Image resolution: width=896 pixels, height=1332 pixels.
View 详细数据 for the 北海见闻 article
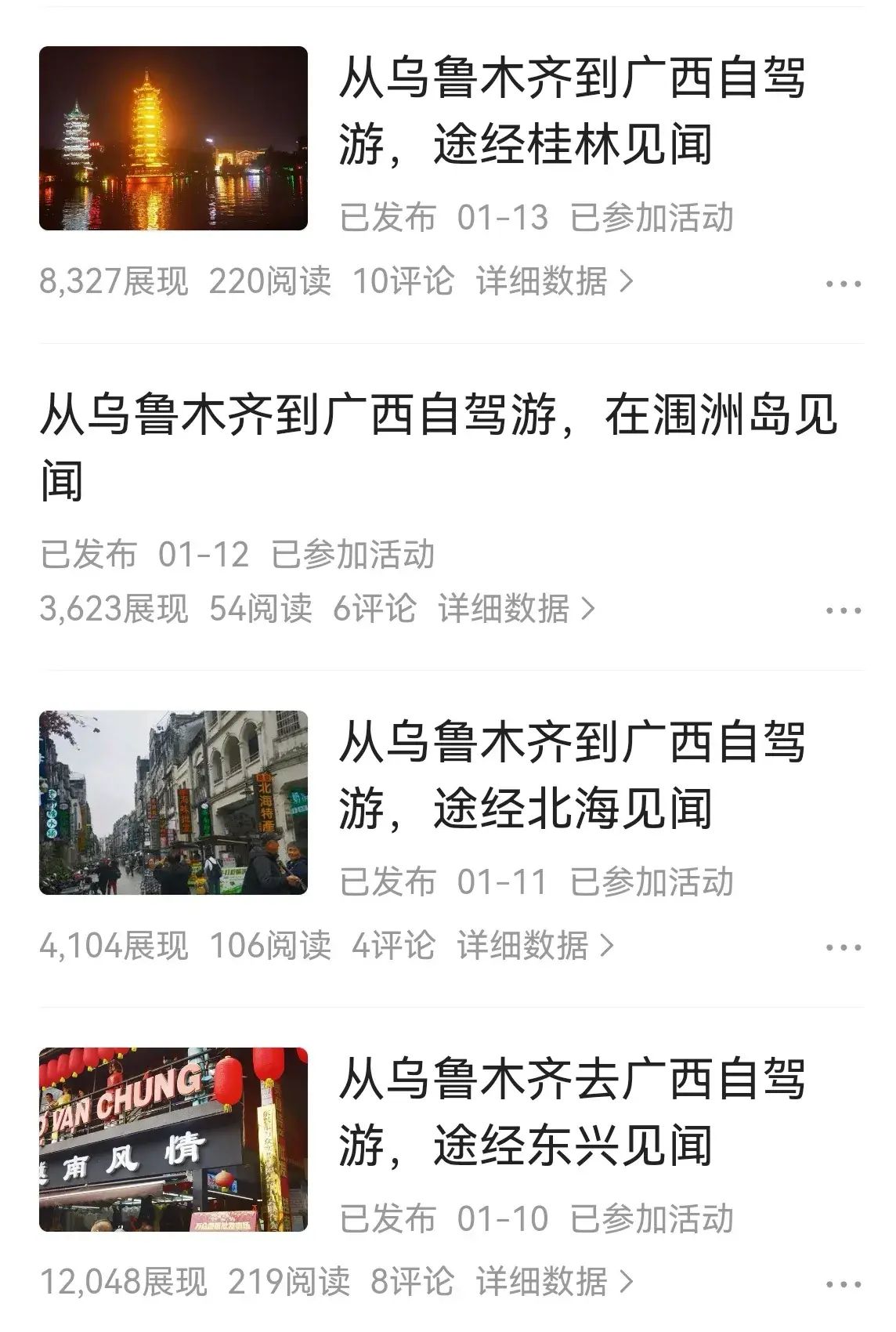click(535, 946)
